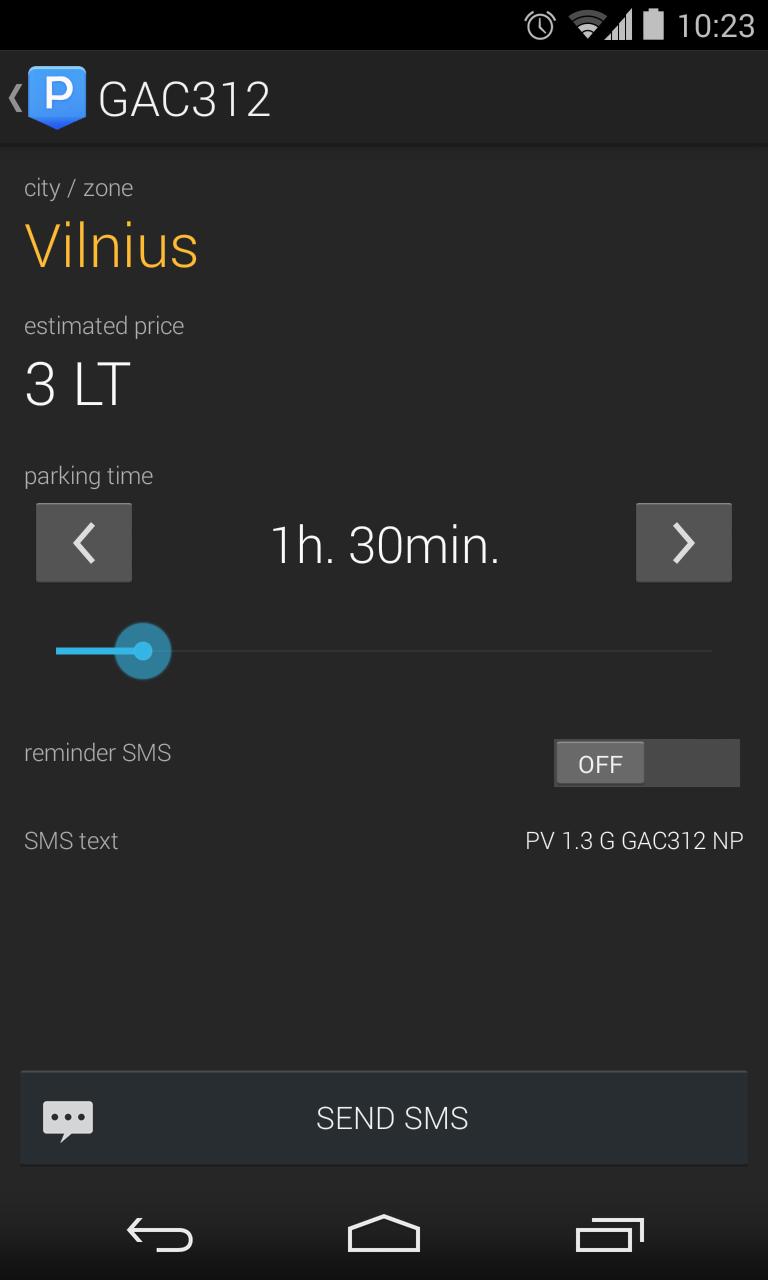Go back using the parking app icon
This screenshot has height=1280, width=768.
point(55,98)
